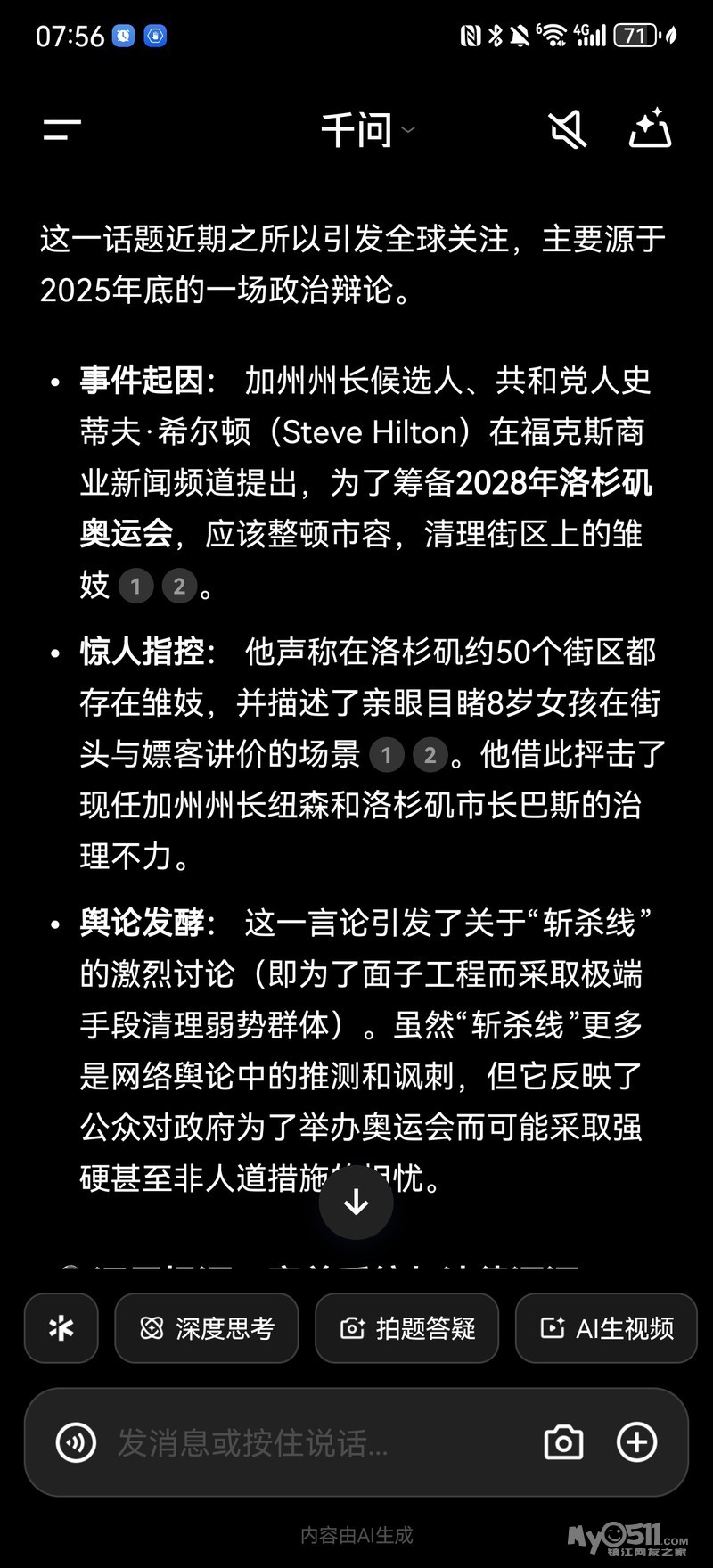Open citation 1 after 讲价的场景
This screenshot has height=1568, width=713.
point(387,755)
